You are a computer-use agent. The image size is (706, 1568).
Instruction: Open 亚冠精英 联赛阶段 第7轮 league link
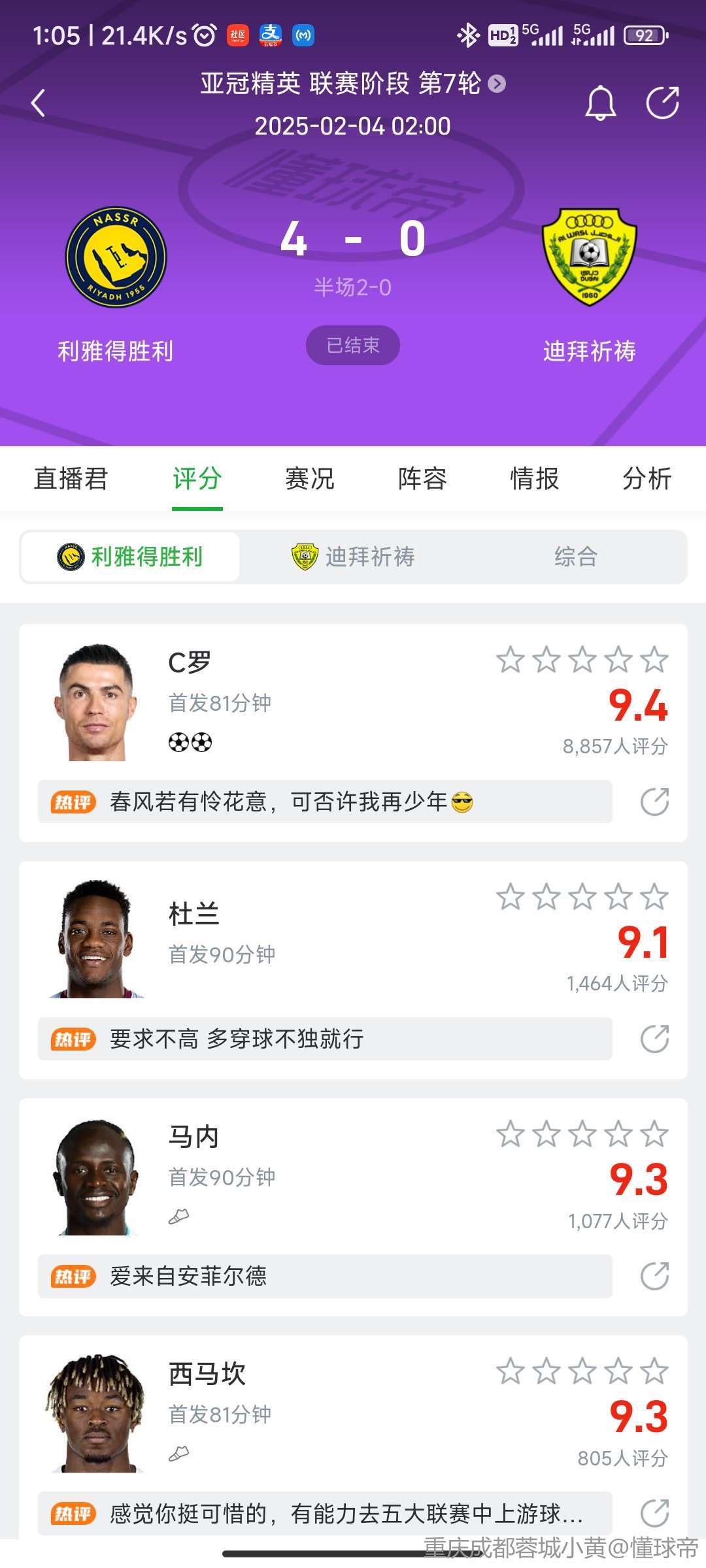click(x=352, y=84)
